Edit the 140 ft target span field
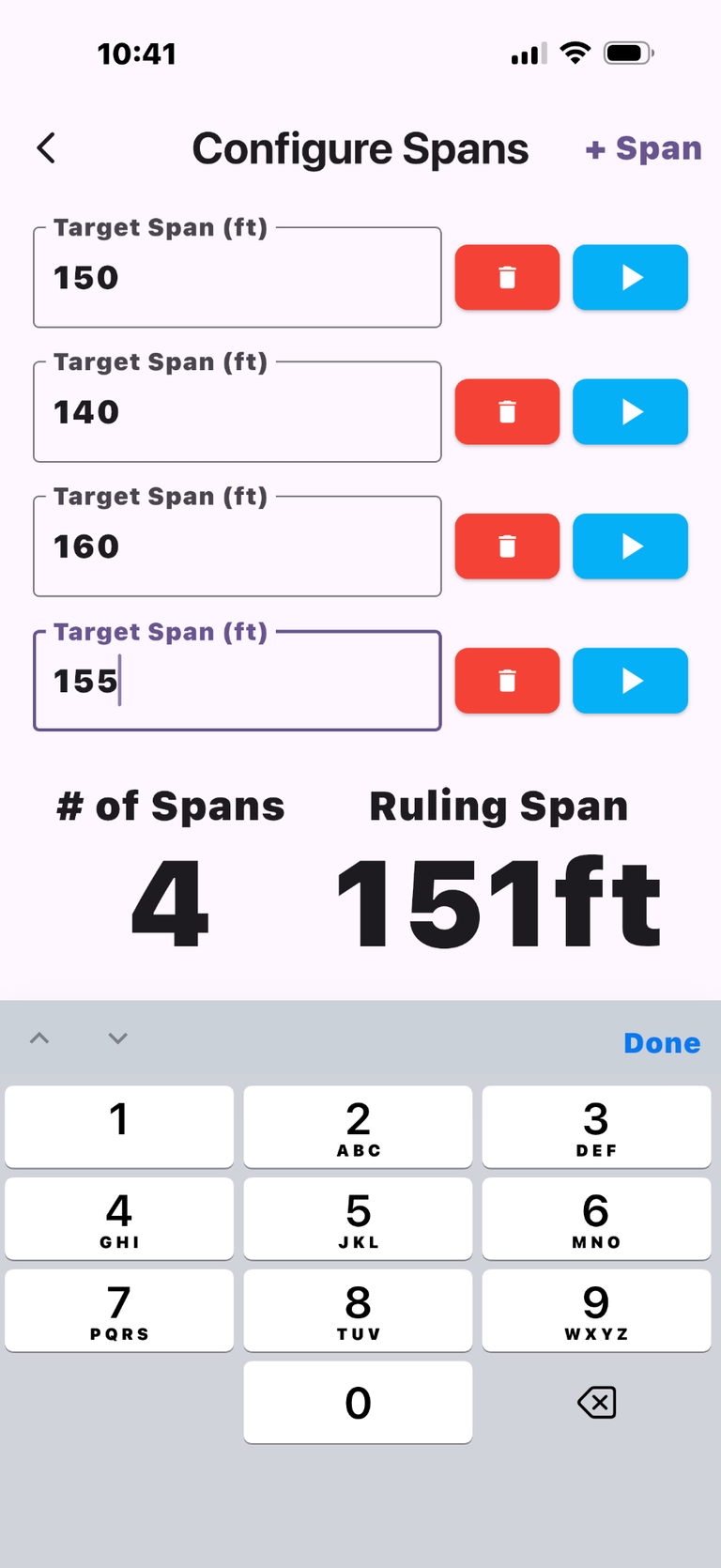Image resolution: width=721 pixels, height=1568 pixels. pyautogui.click(x=237, y=412)
